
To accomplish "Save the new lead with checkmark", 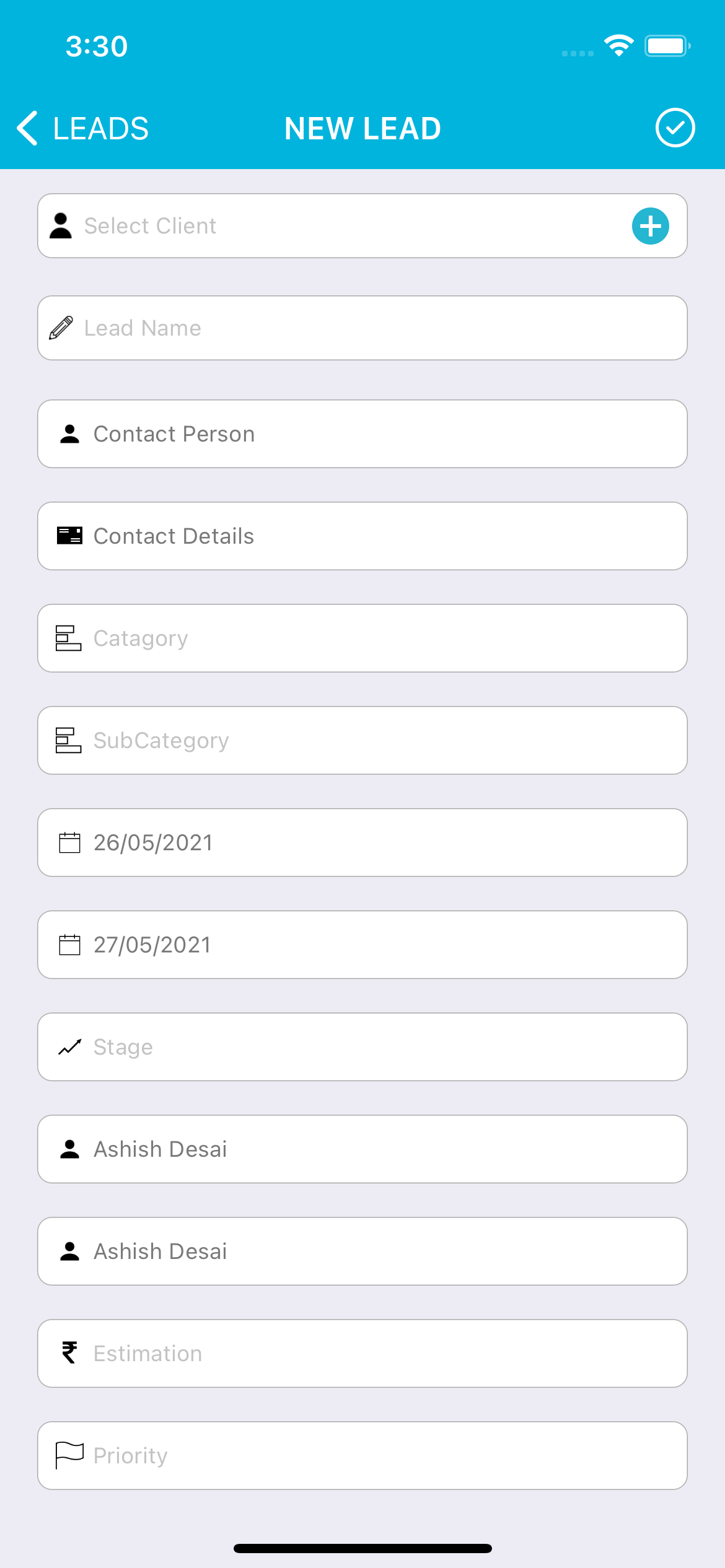I will pyautogui.click(x=675, y=128).
